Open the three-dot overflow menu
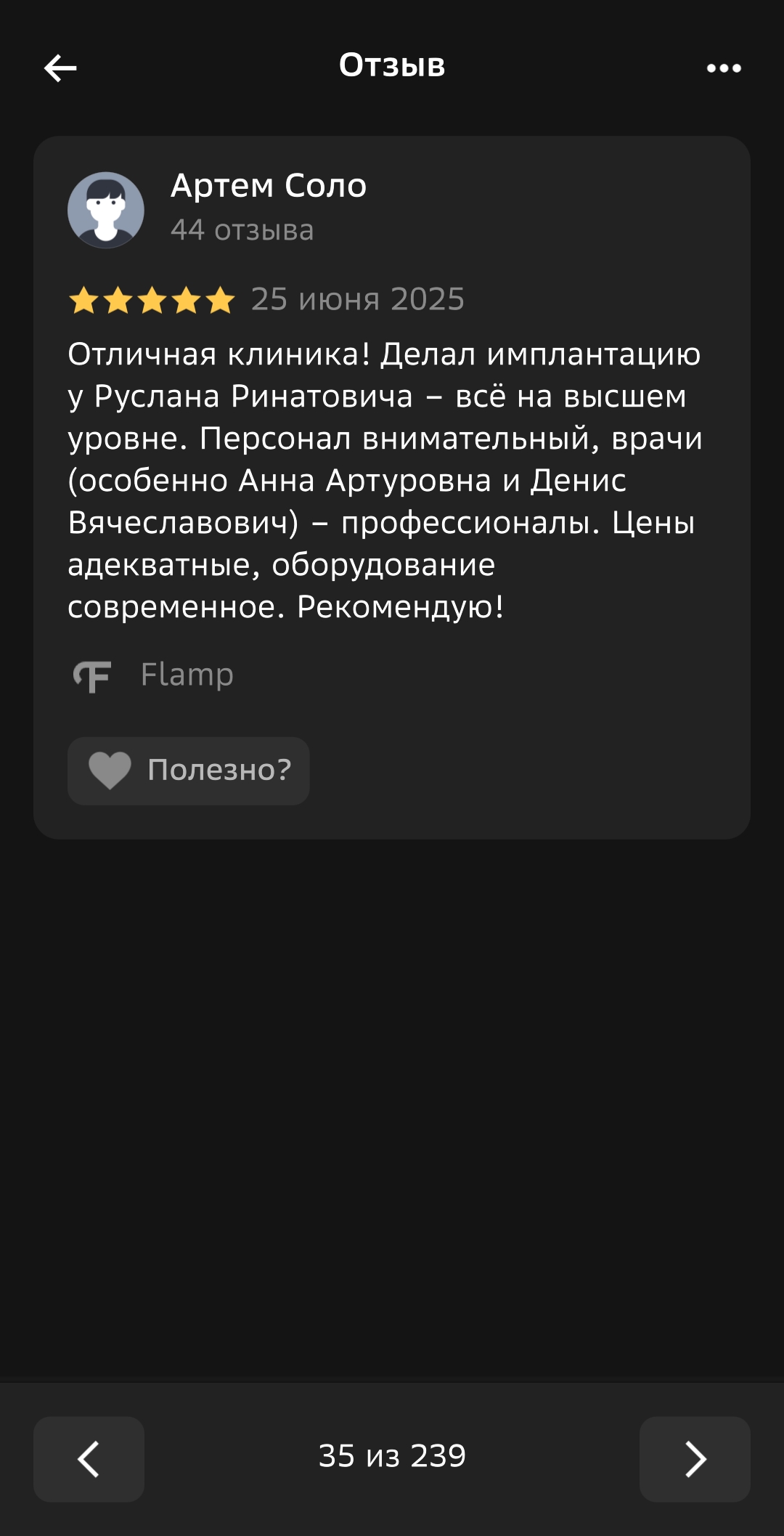The image size is (784, 1536). tap(724, 68)
